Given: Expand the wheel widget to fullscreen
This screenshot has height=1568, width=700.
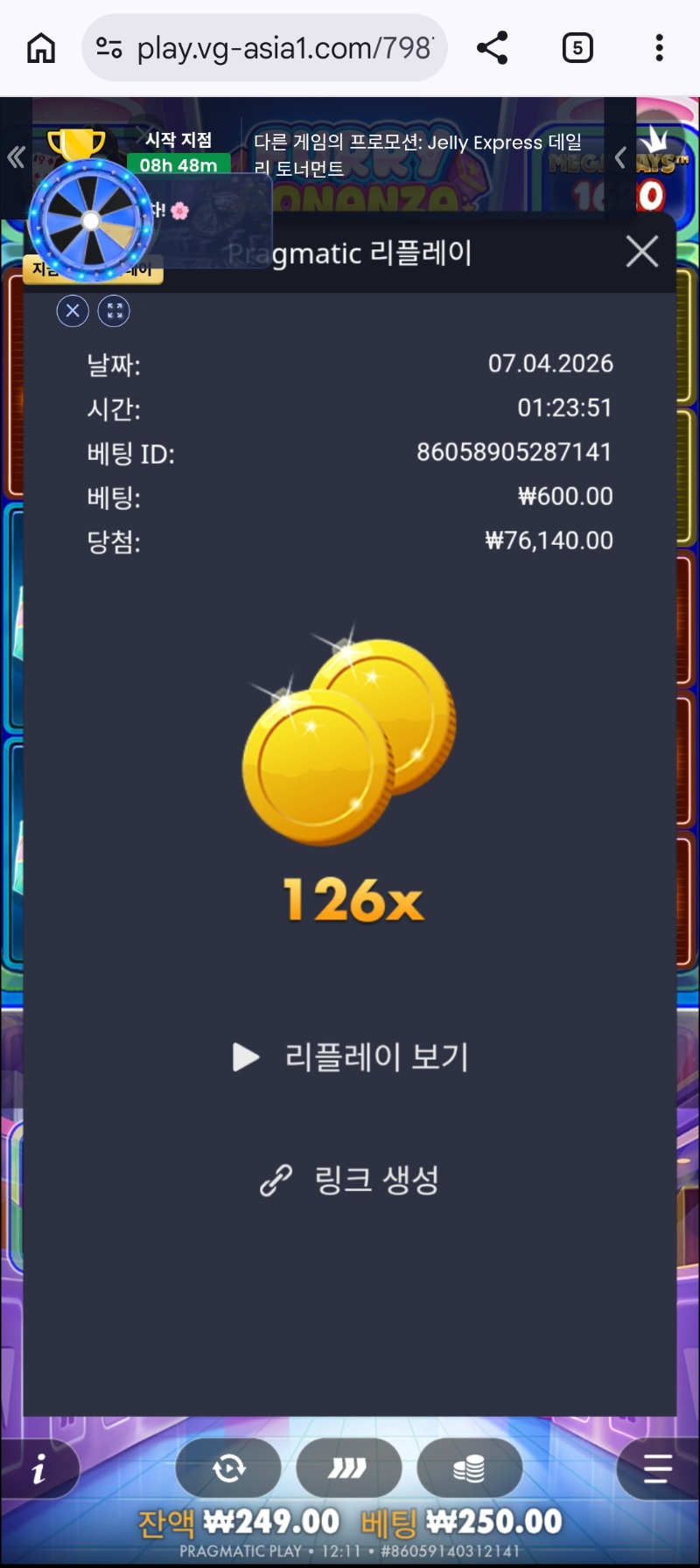Looking at the screenshot, I should 114,310.
